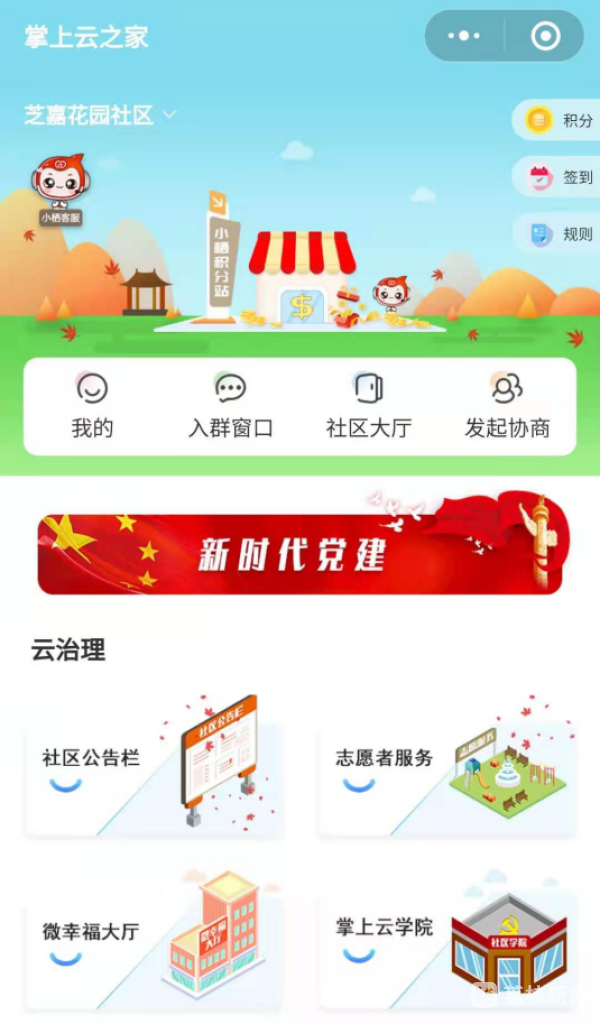Open the 积分 points button
The width and height of the screenshot is (600, 1024).
558,121
